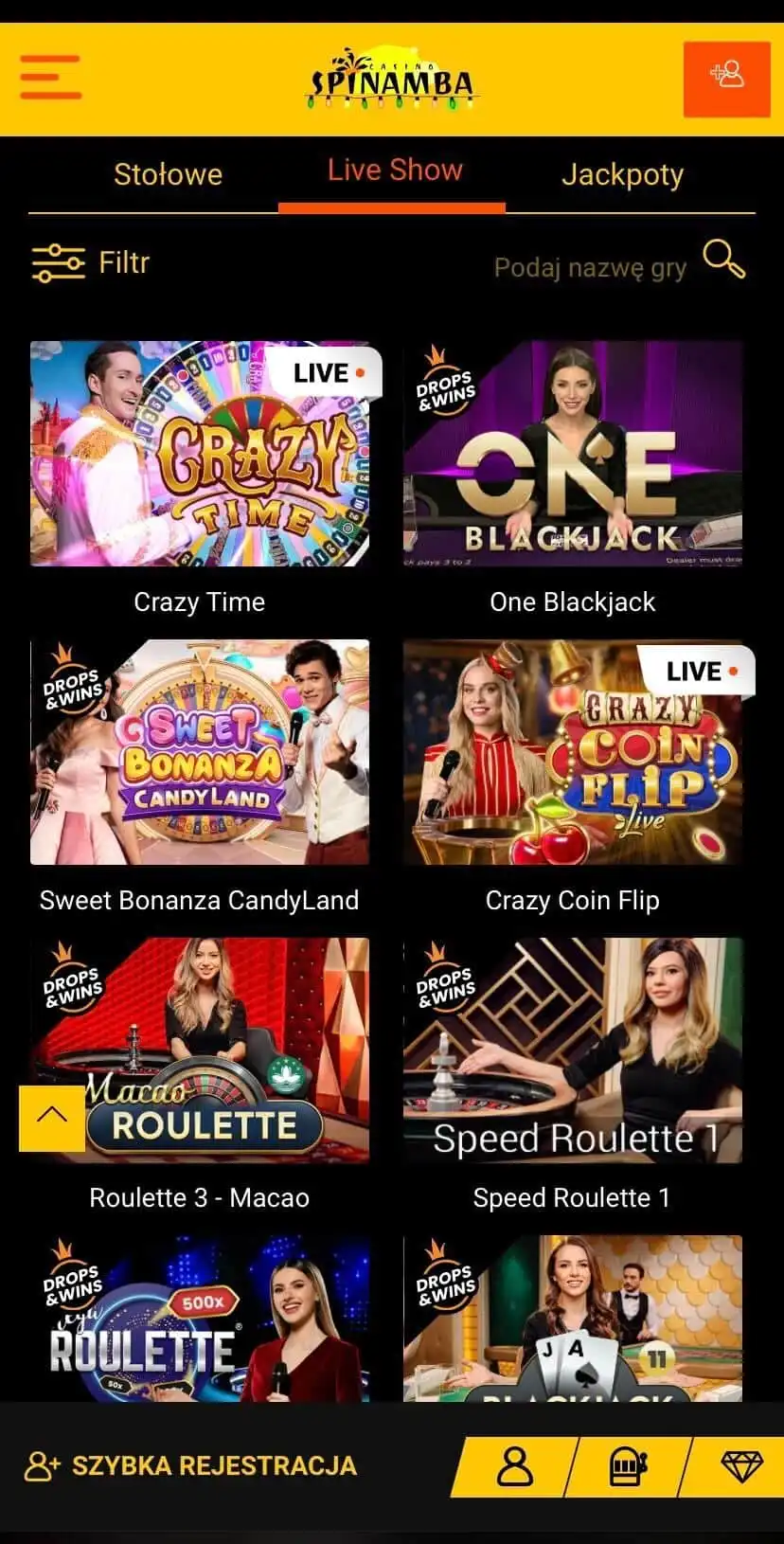Tap the diamond icon in the bottom bar

741,1466
